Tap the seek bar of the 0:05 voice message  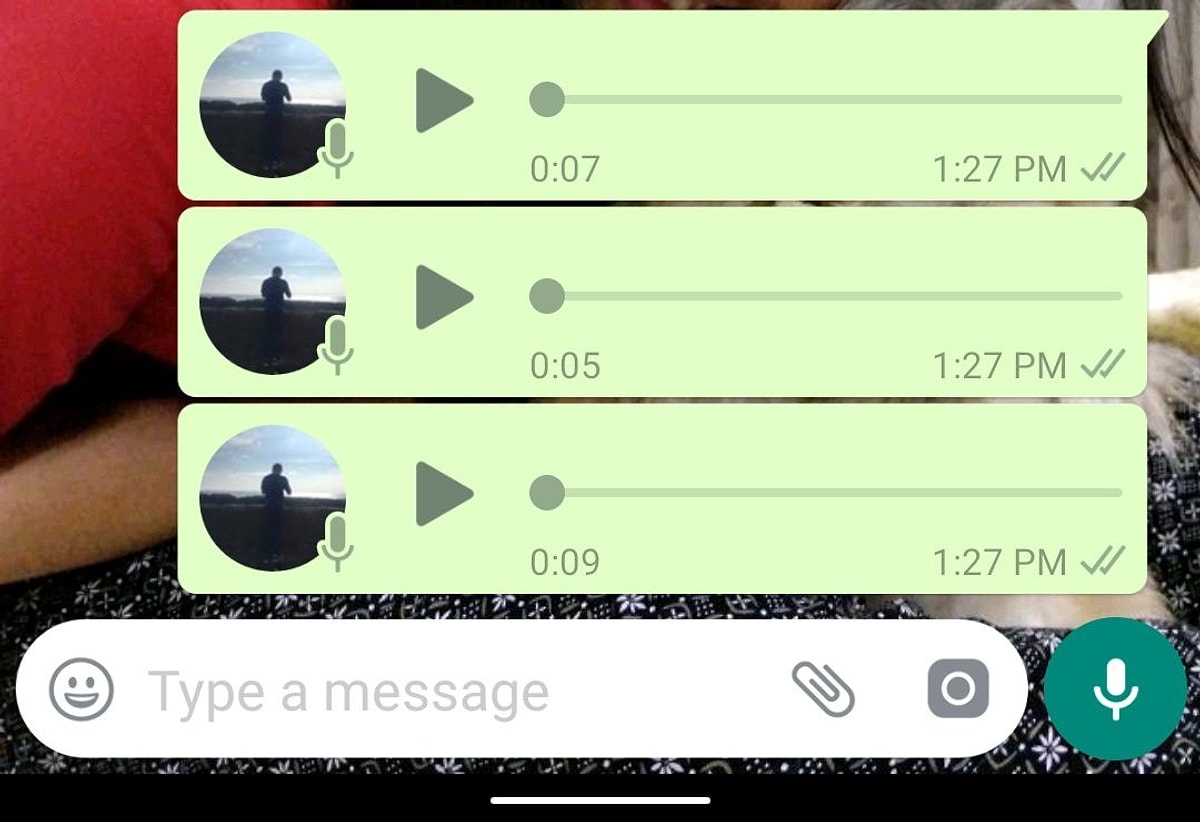[x=830, y=297]
